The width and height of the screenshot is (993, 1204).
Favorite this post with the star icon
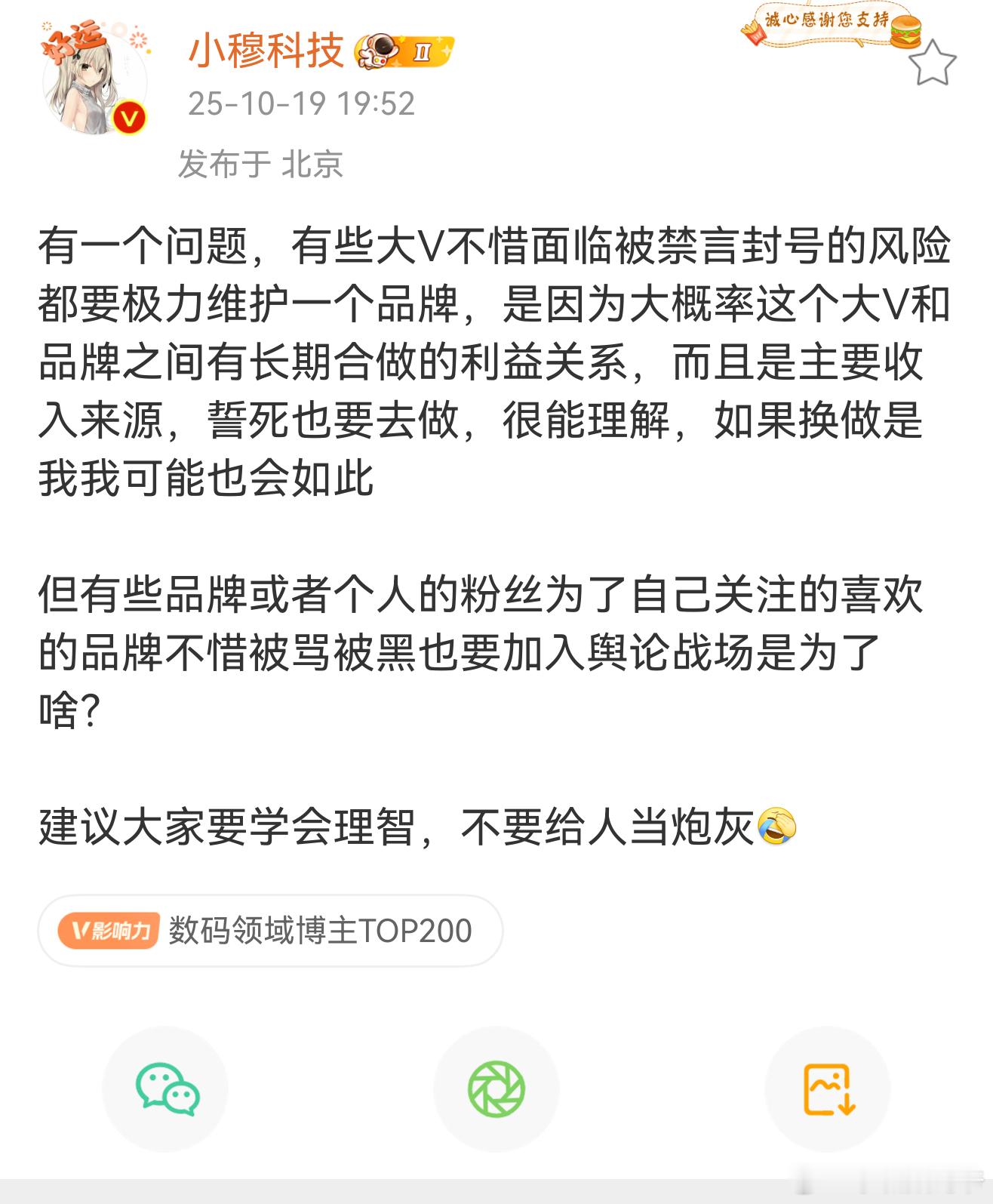932,63
